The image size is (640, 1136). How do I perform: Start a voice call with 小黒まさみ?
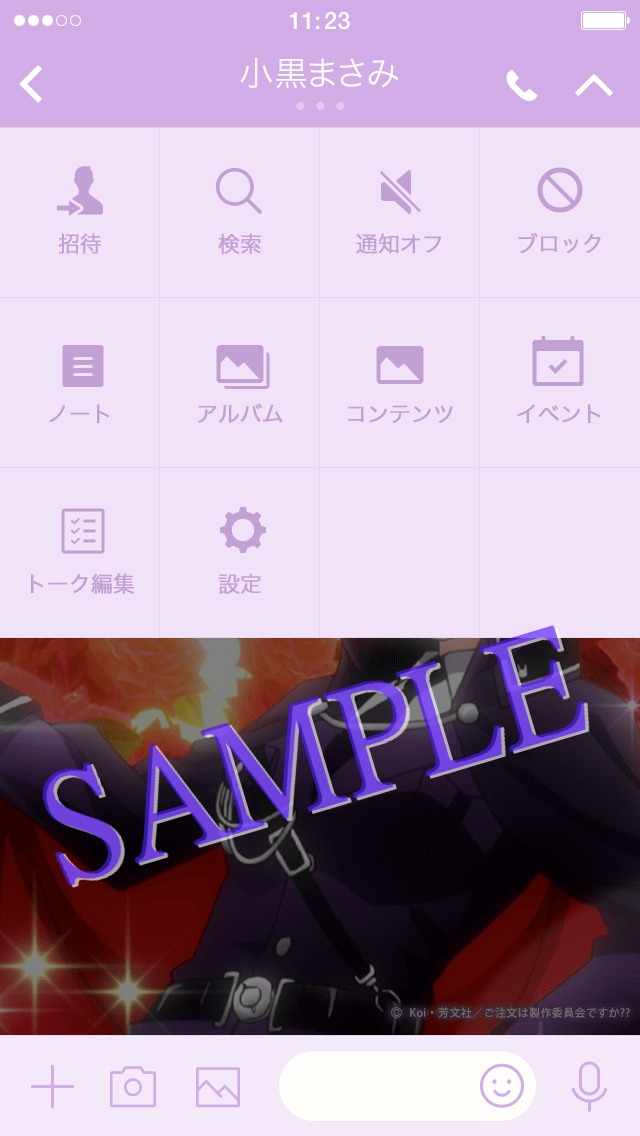pyautogui.click(x=521, y=86)
